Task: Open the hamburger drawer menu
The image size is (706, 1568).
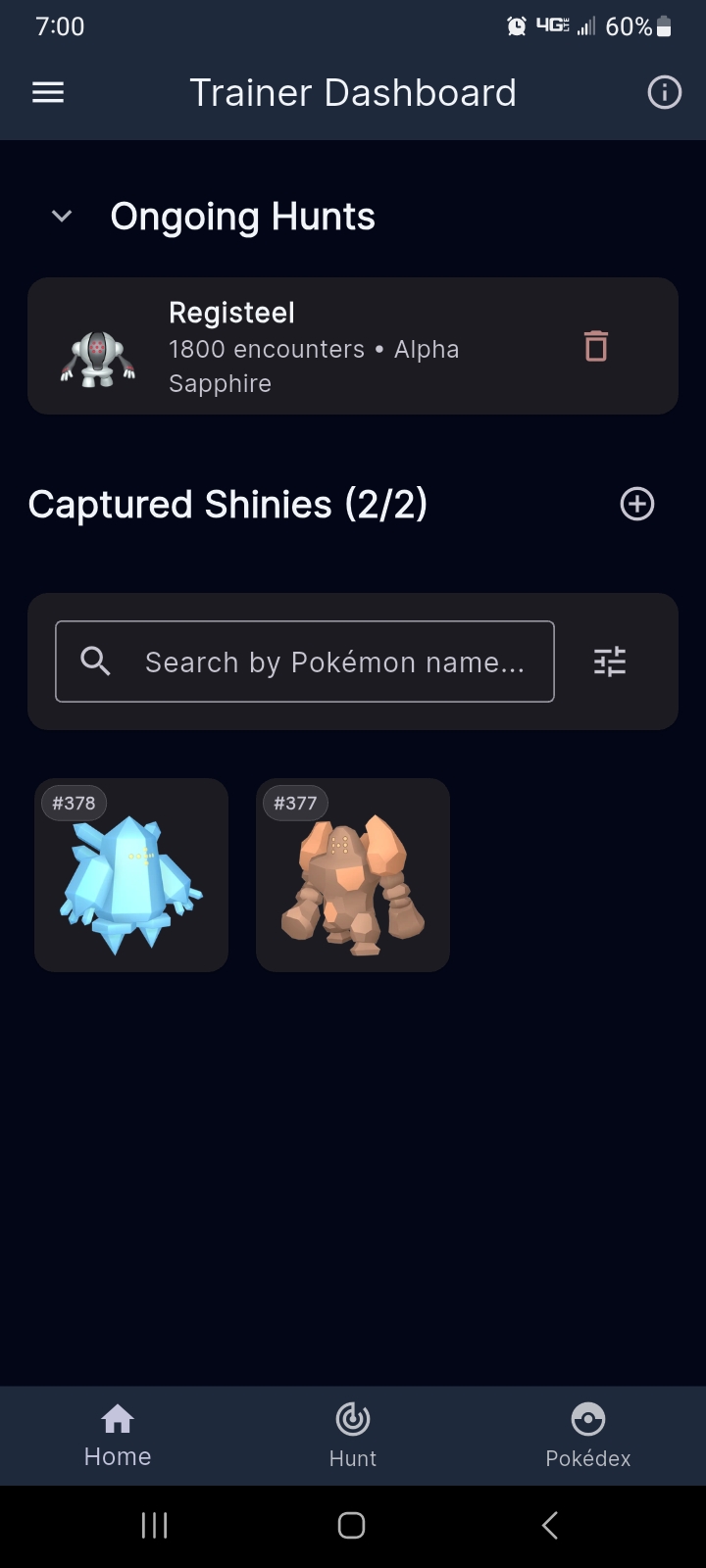Action: coord(48,93)
